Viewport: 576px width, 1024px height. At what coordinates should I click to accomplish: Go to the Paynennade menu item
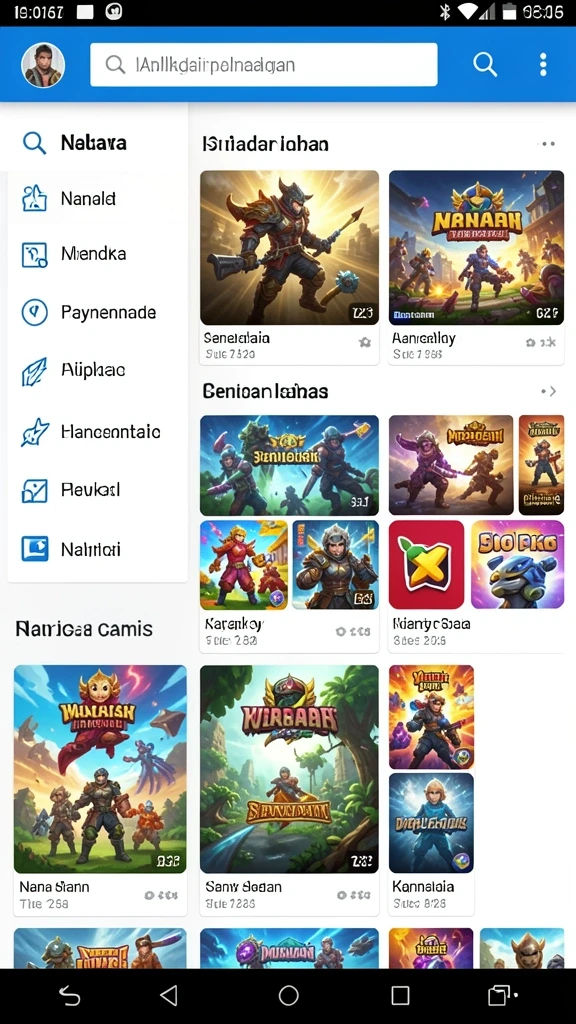97,313
